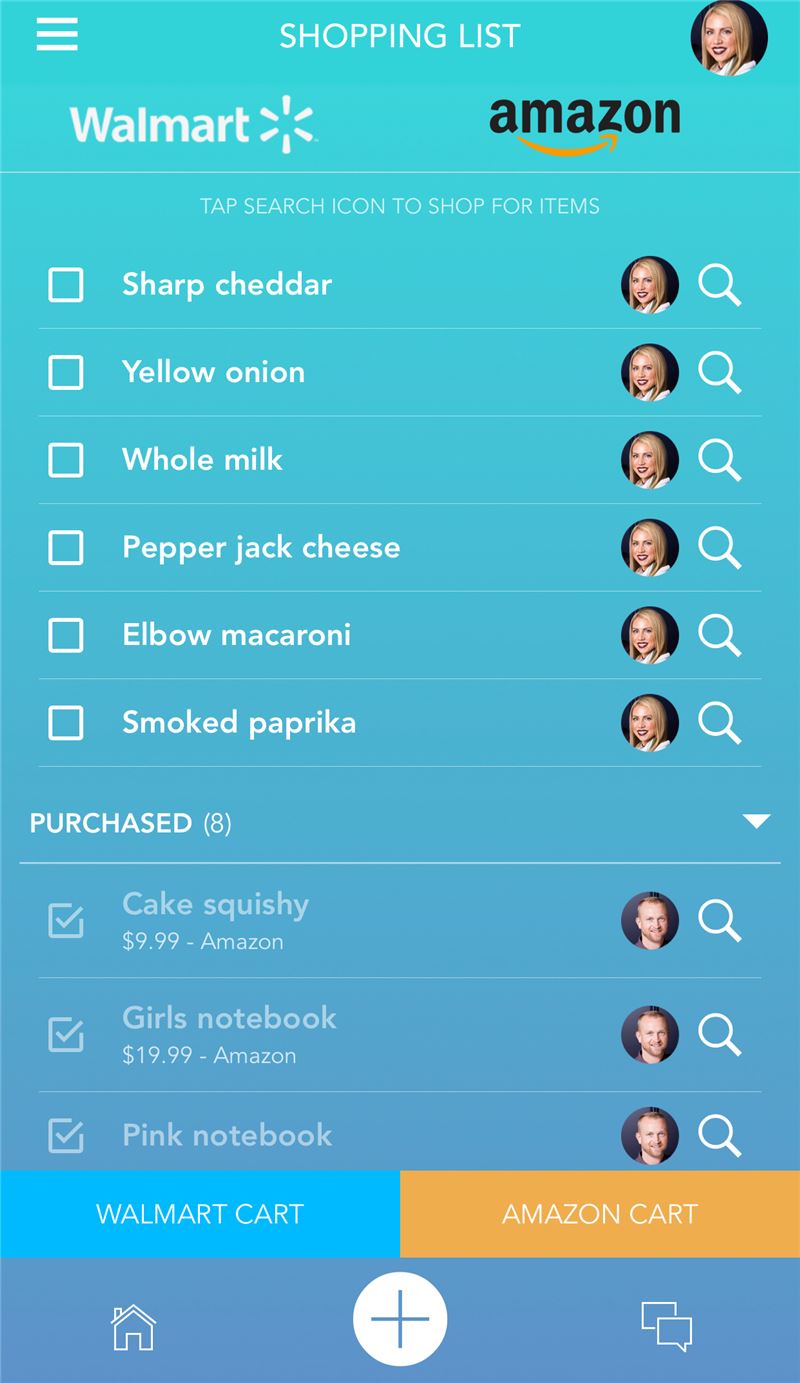Go to the home screen tab
The image size is (800, 1383).
click(x=133, y=1327)
